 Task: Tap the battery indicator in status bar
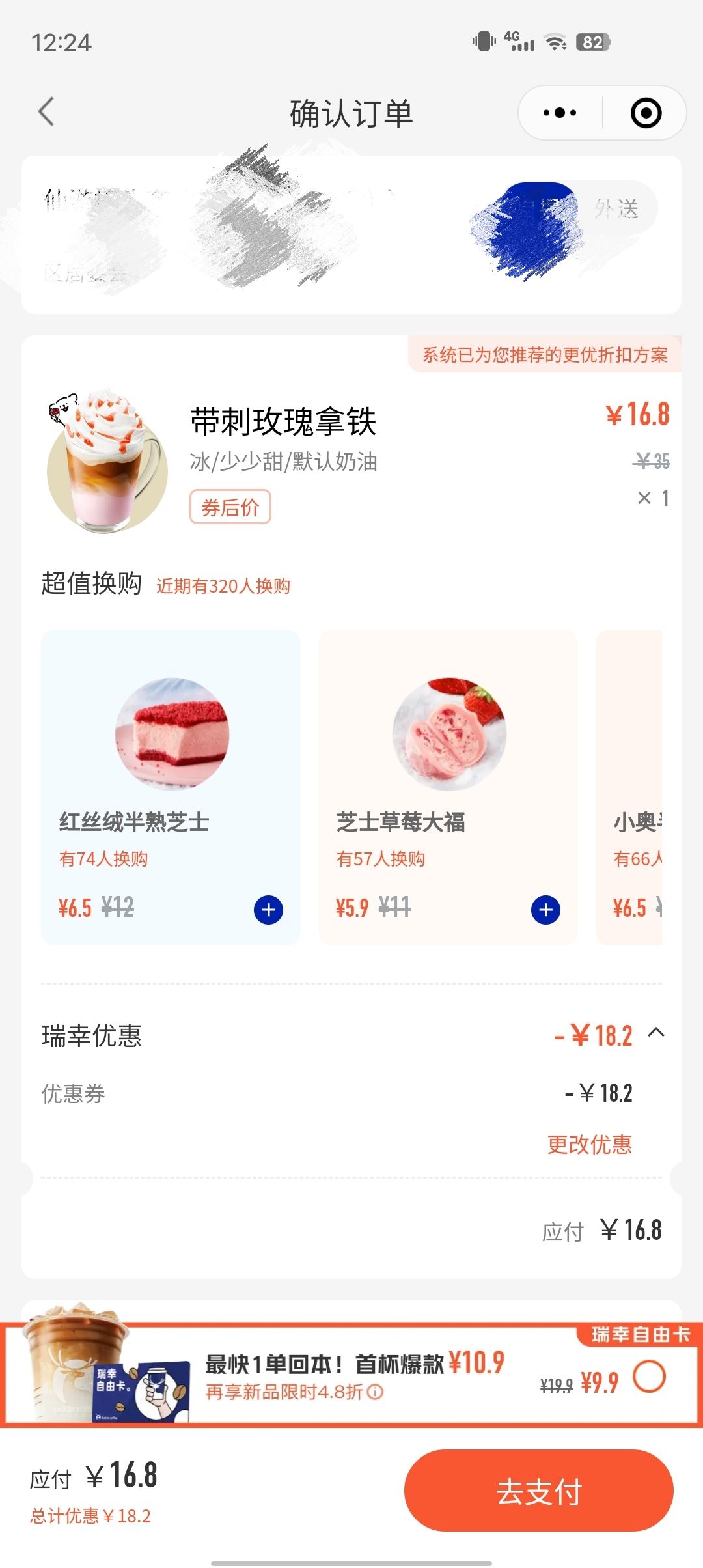(x=591, y=42)
